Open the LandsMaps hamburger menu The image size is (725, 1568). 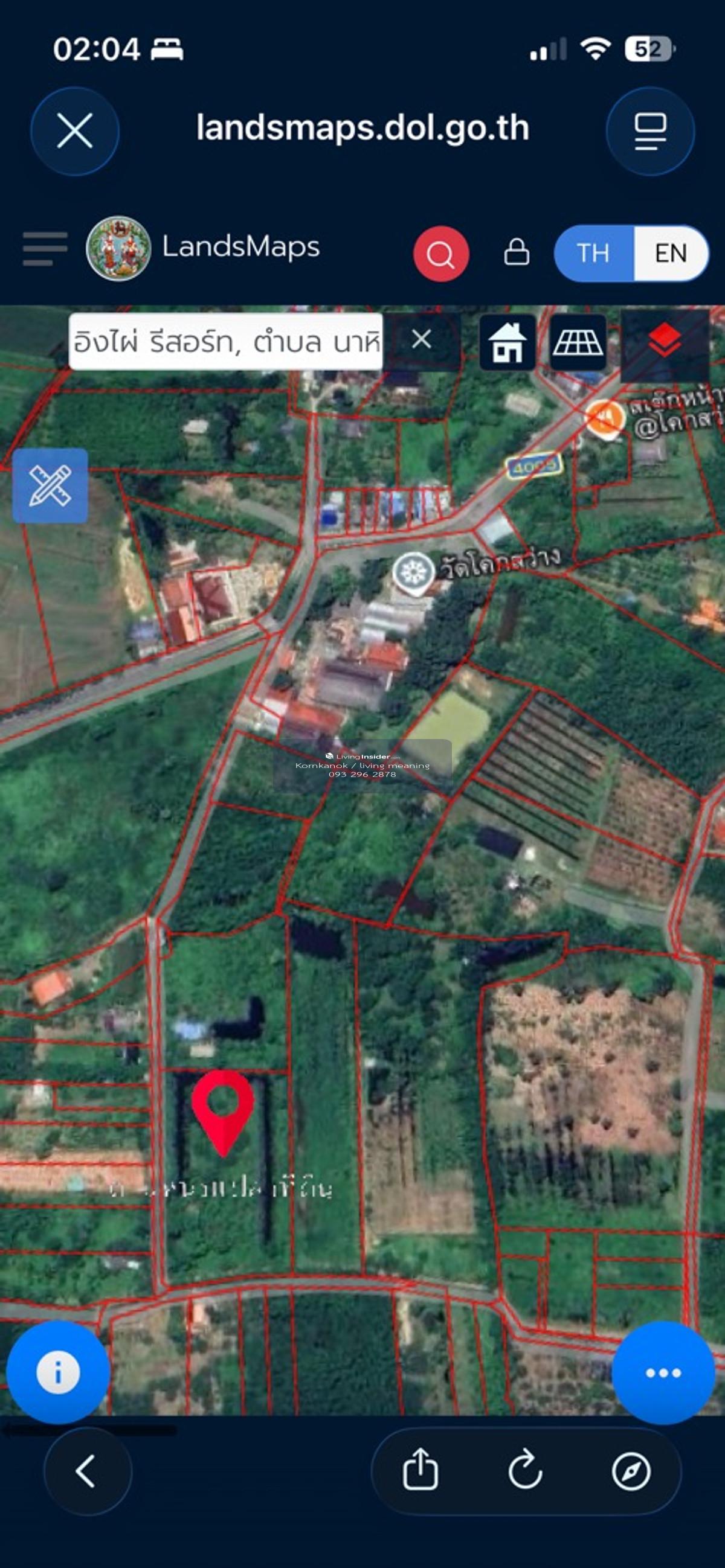[45, 248]
